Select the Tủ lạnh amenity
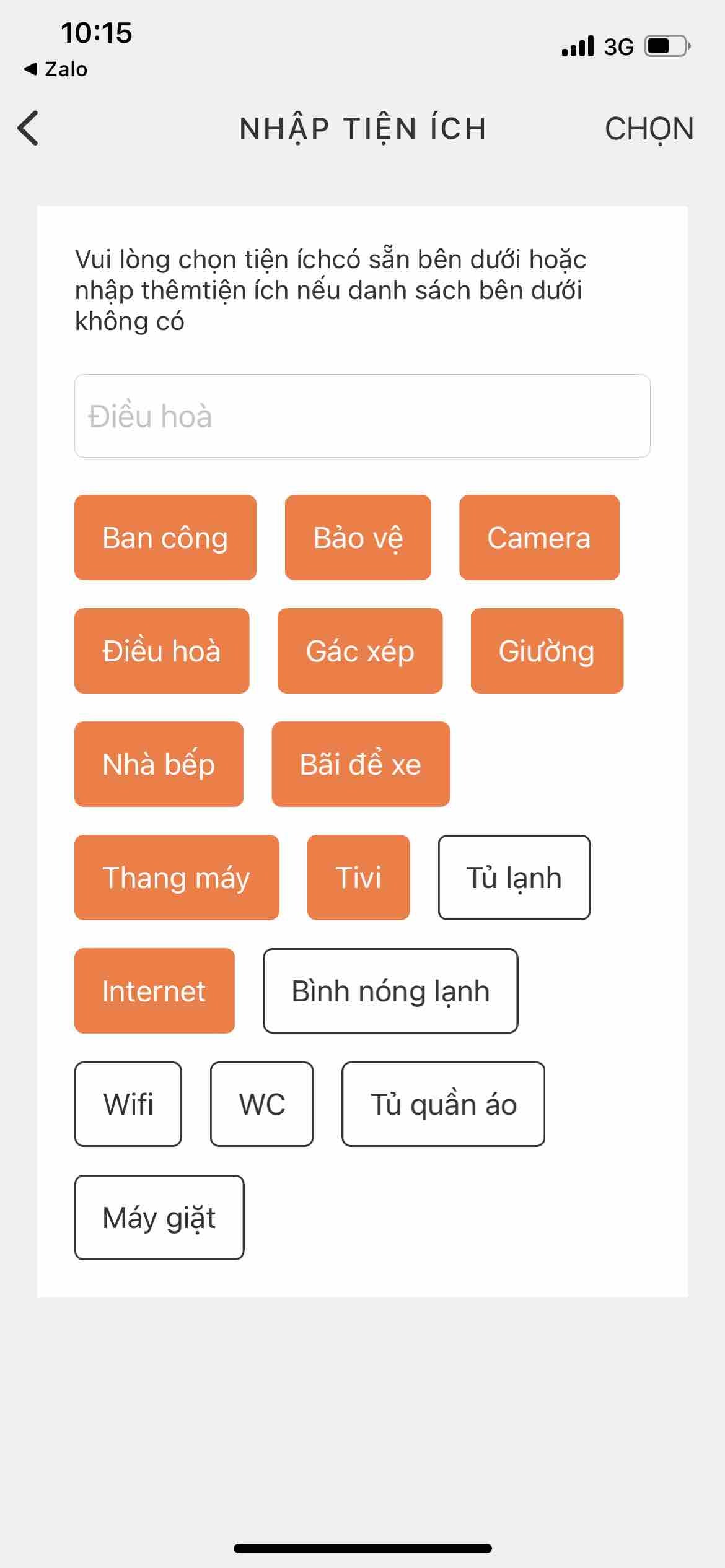Screen dimensions: 725x1568 point(514,878)
